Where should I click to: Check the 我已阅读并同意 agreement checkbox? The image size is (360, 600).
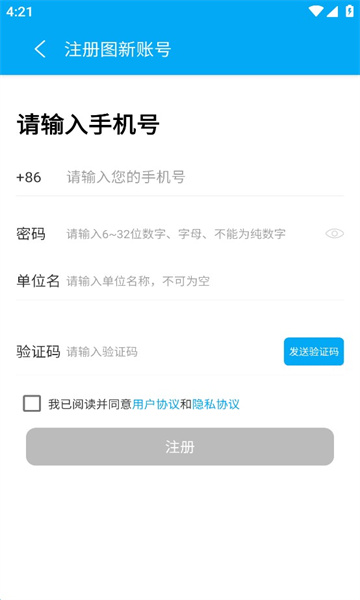32,404
